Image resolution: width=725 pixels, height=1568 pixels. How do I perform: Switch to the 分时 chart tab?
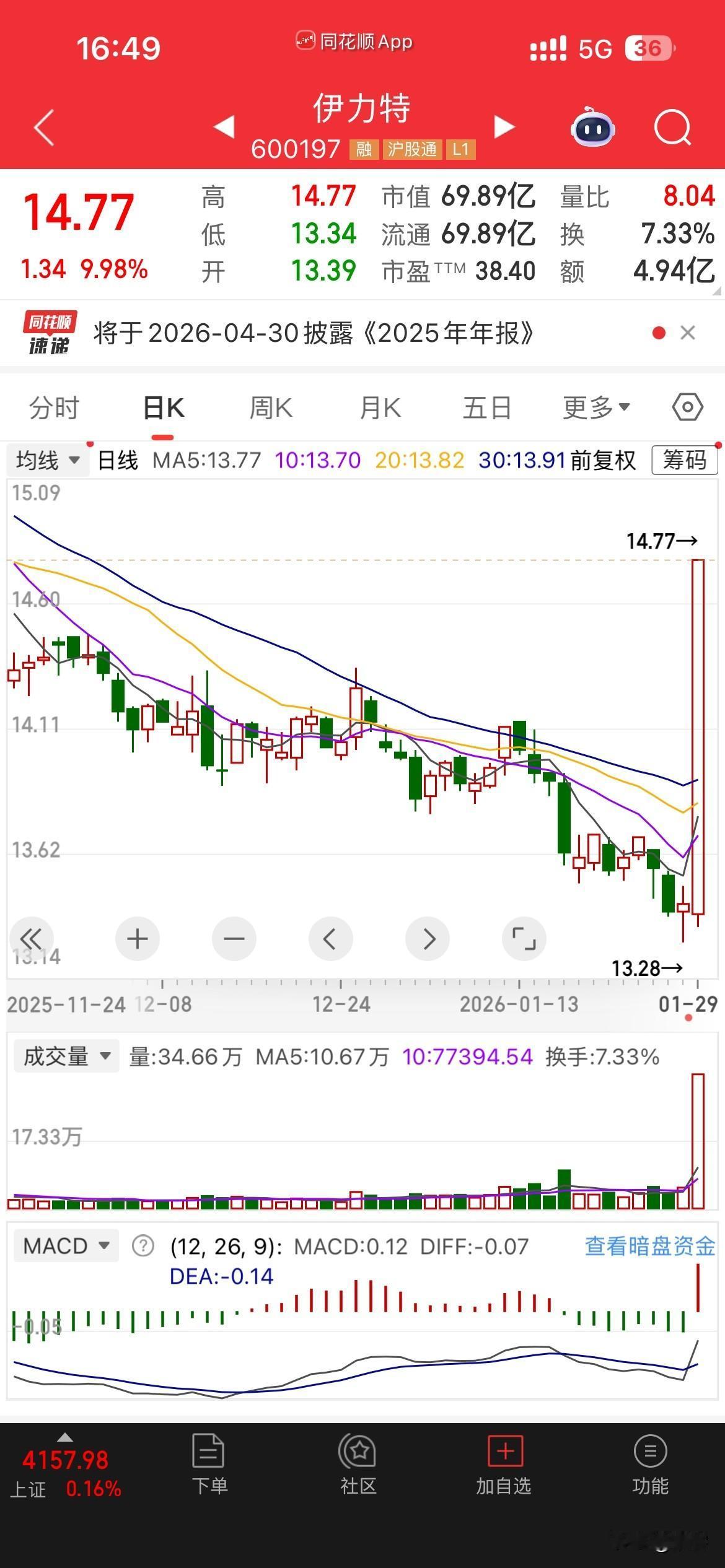pos(55,408)
